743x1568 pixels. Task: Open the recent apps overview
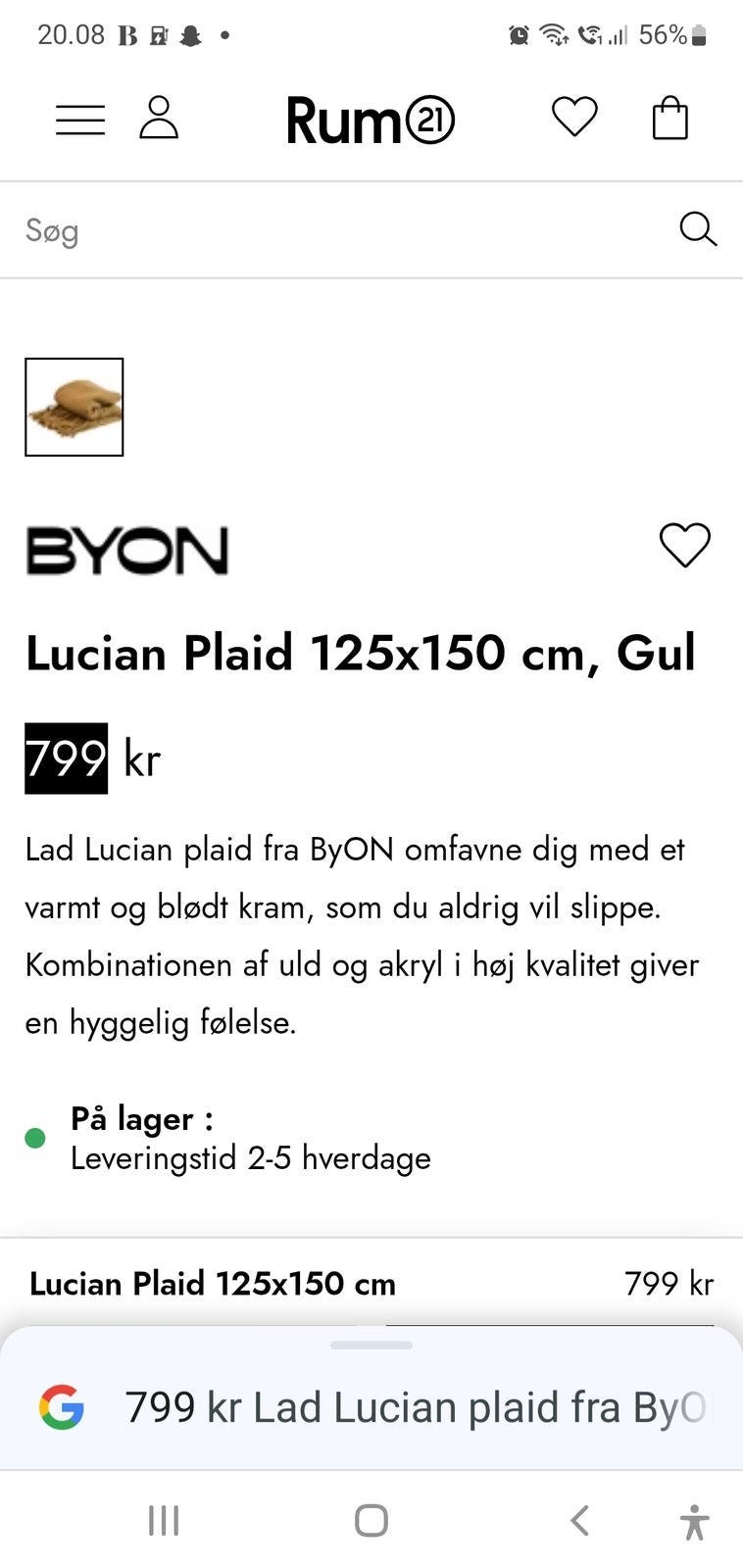coord(164,1521)
